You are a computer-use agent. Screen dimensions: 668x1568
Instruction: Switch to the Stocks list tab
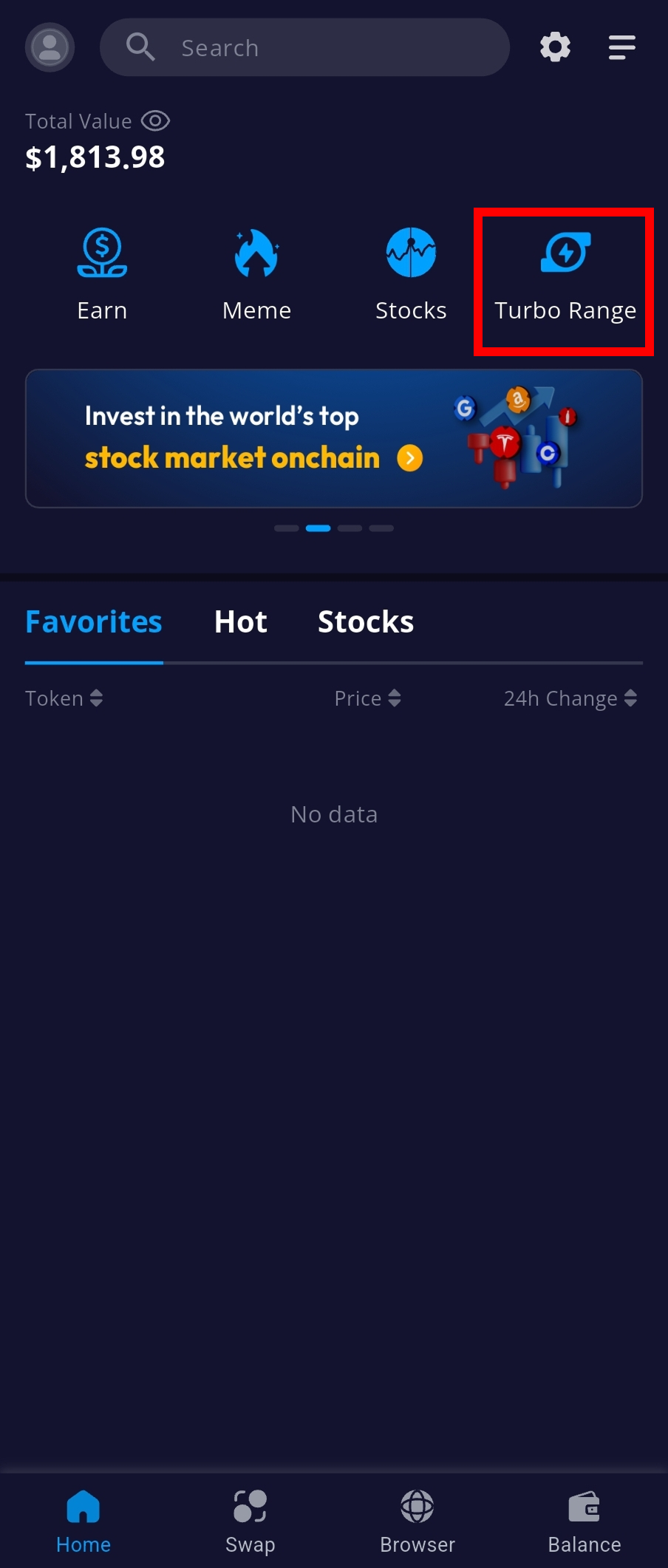[x=365, y=622]
